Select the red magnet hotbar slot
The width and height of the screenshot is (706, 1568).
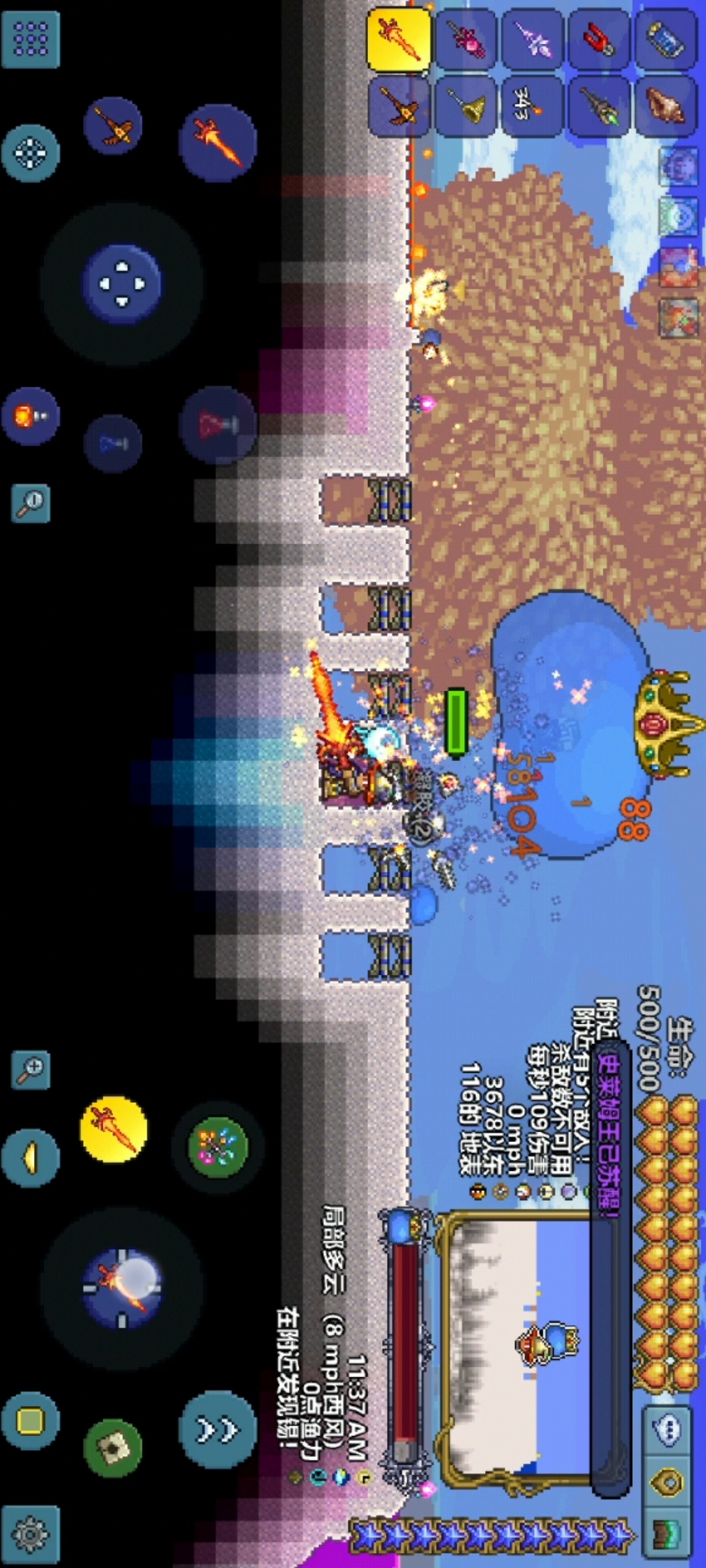599,41
